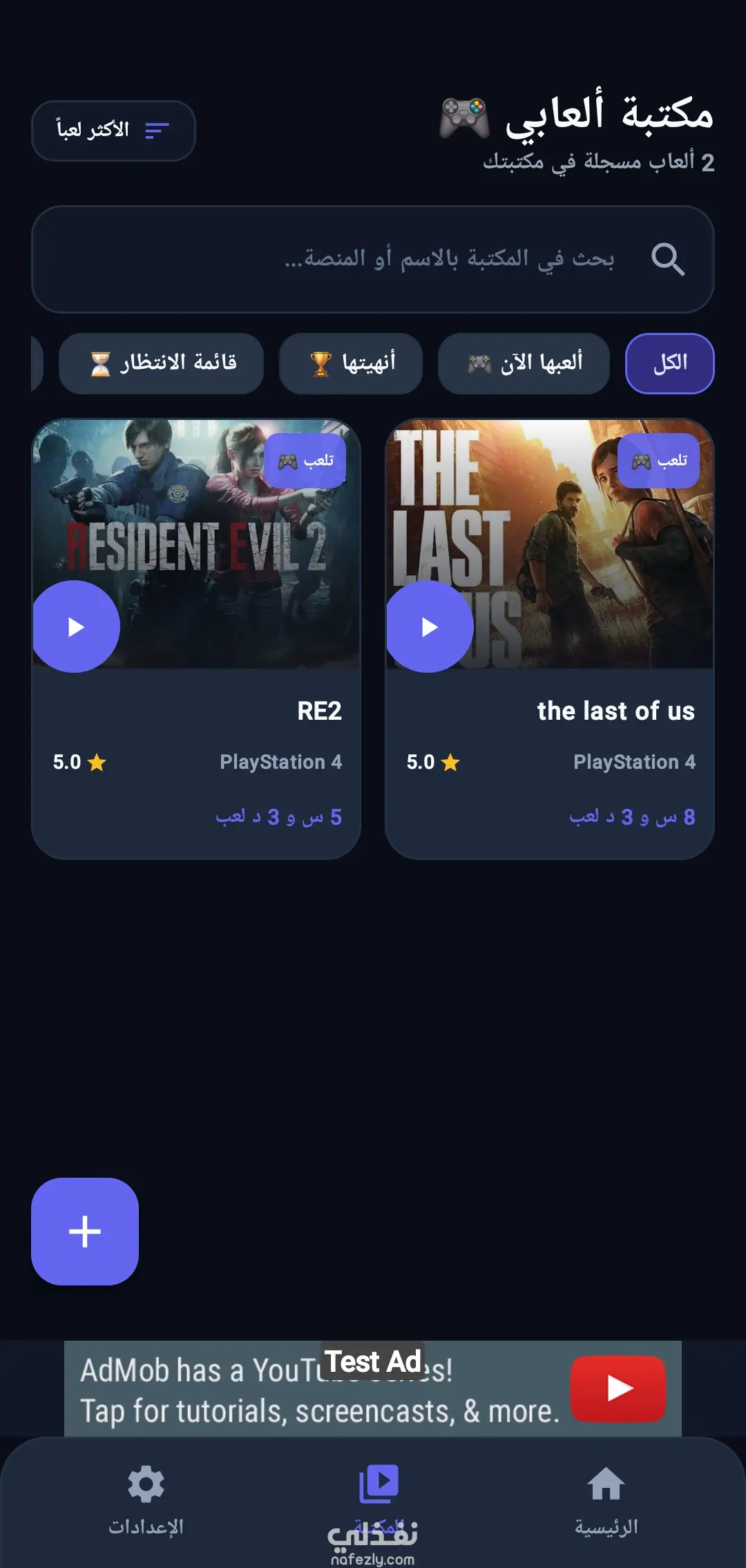Start play session for RE2

coord(75,627)
